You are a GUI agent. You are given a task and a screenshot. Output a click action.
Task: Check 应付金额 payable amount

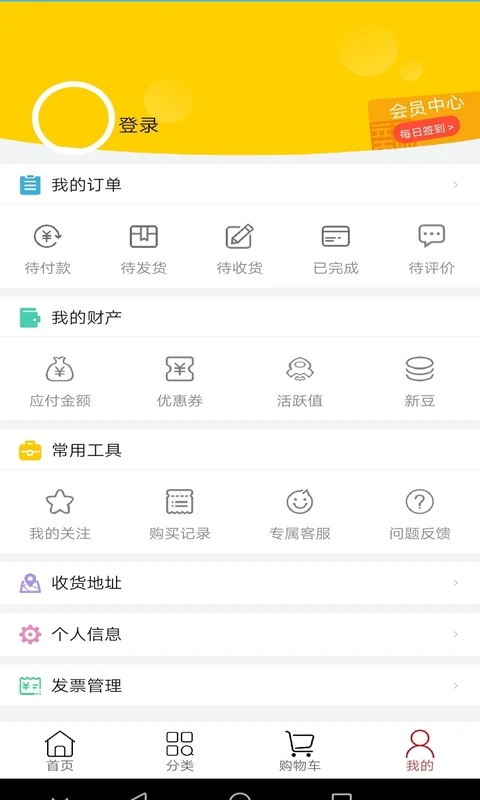click(x=60, y=382)
